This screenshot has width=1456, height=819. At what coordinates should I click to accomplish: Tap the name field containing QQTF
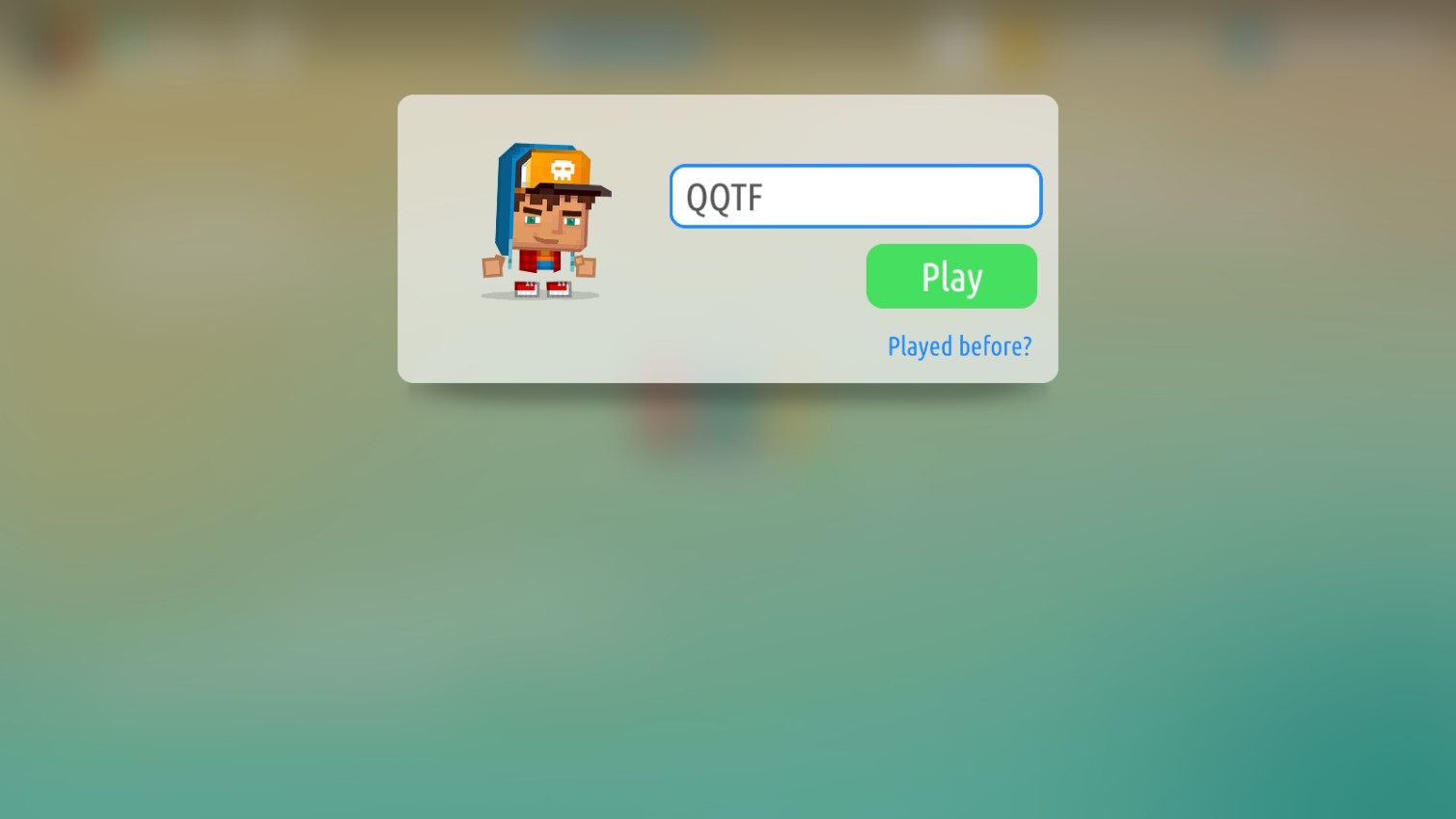855,197
